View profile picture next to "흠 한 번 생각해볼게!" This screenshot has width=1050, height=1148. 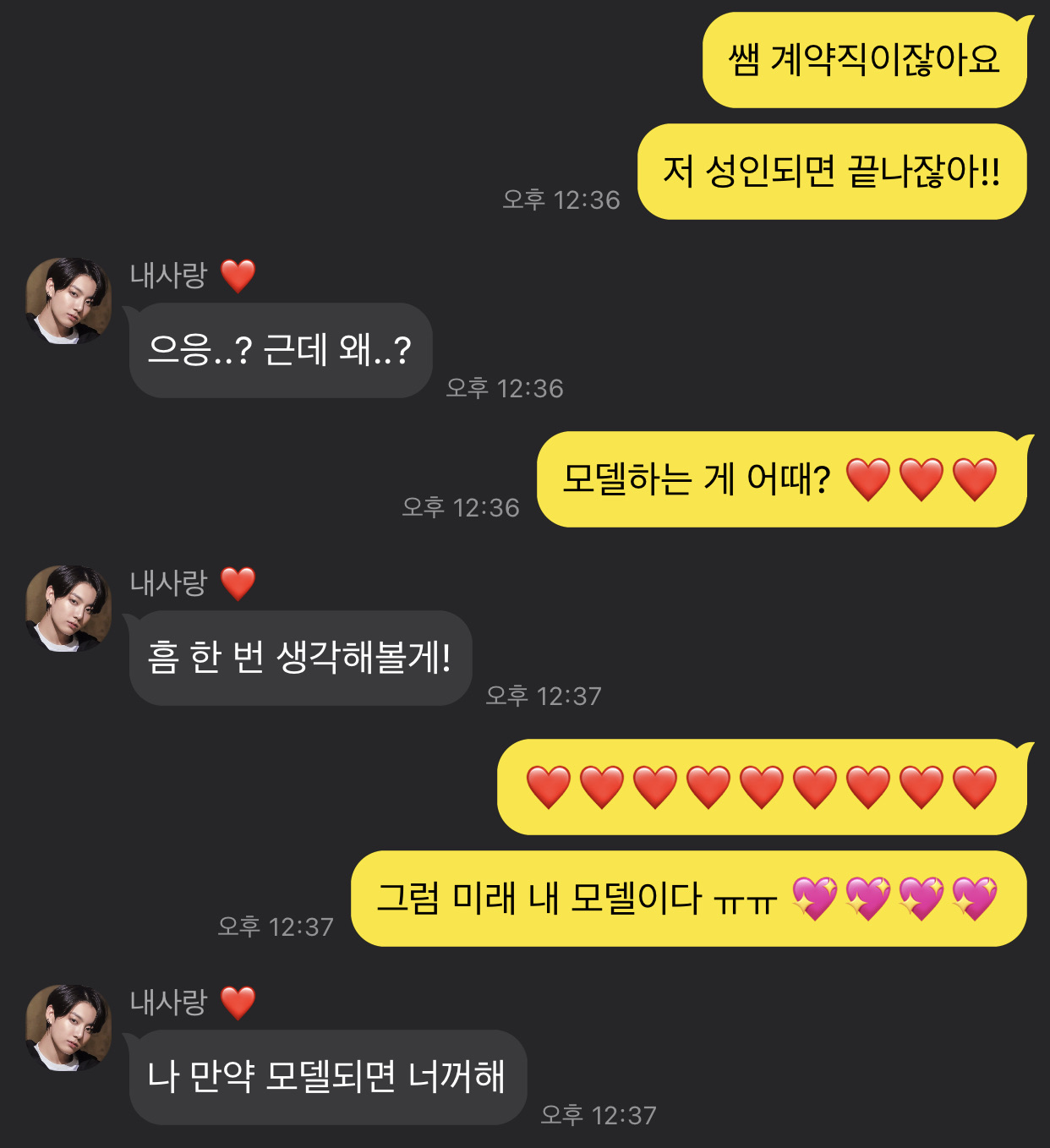tap(68, 609)
